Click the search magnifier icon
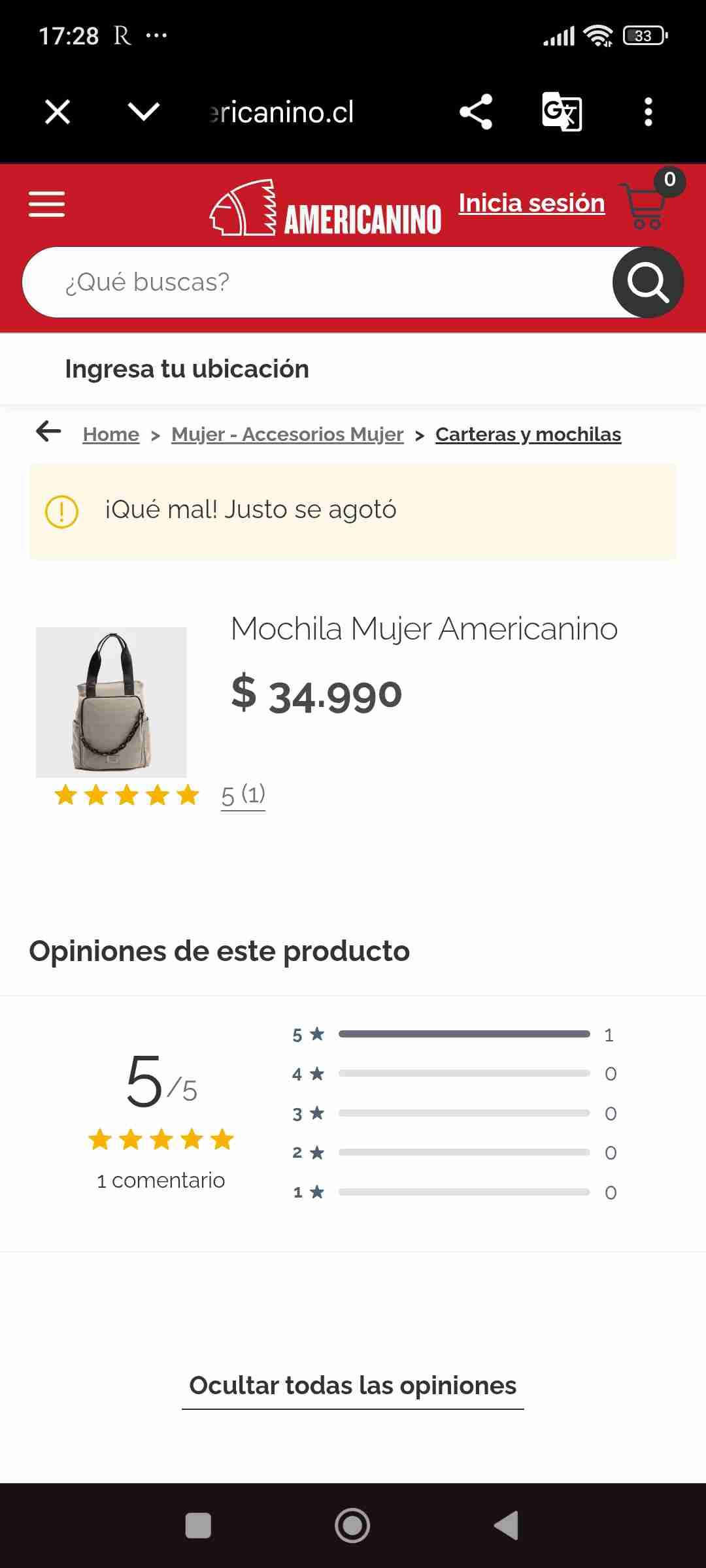Image resolution: width=706 pixels, height=1568 pixels. [647, 282]
